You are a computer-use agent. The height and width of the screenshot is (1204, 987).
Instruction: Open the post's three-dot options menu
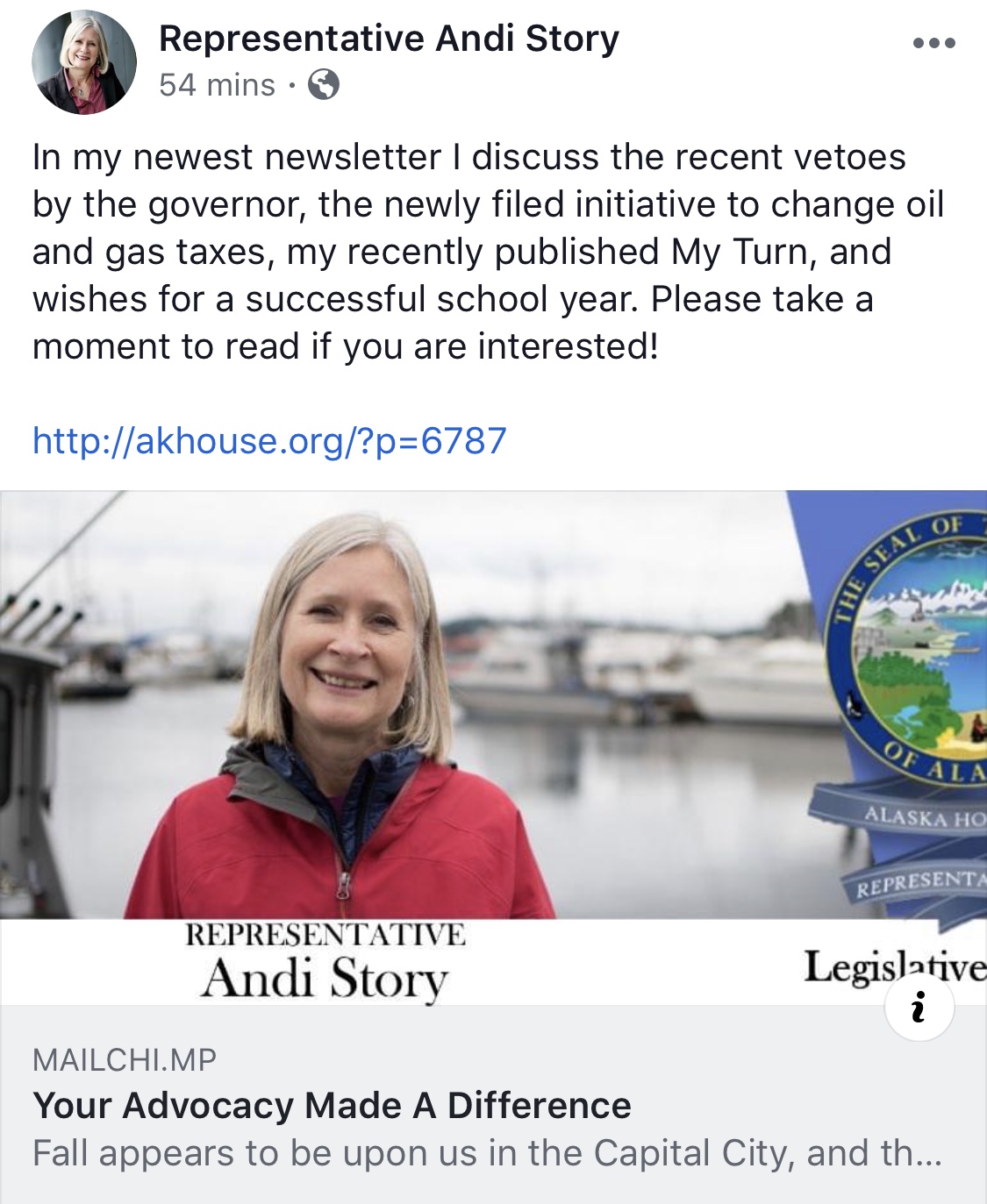pyautogui.click(x=933, y=43)
